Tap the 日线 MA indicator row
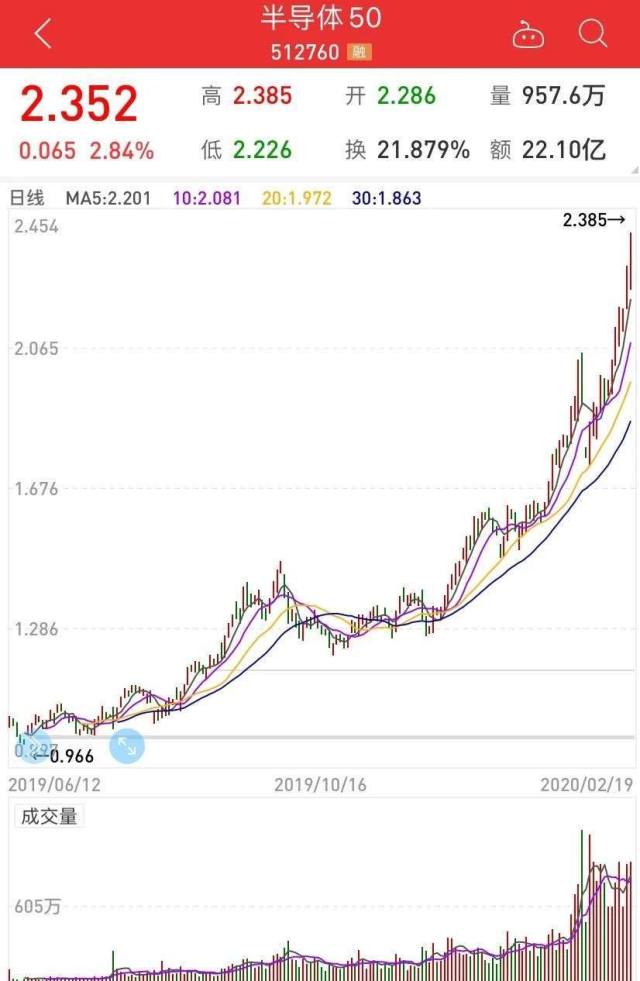Image resolution: width=640 pixels, height=981 pixels. tap(215, 198)
